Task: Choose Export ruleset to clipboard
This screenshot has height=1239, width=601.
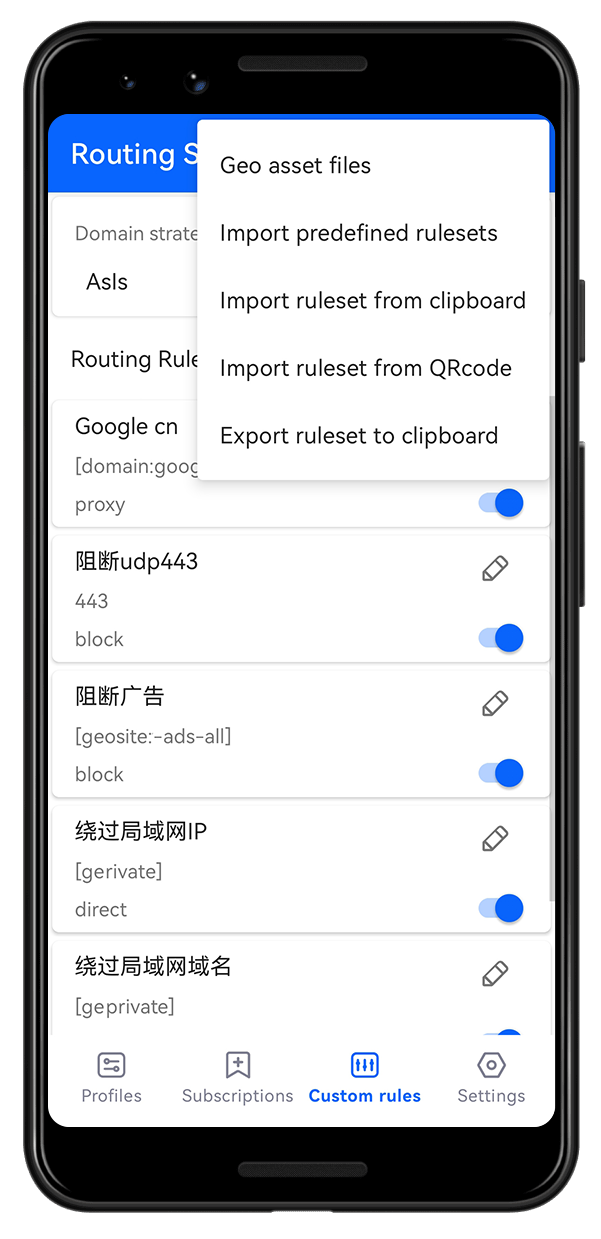Action: coord(358,436)
